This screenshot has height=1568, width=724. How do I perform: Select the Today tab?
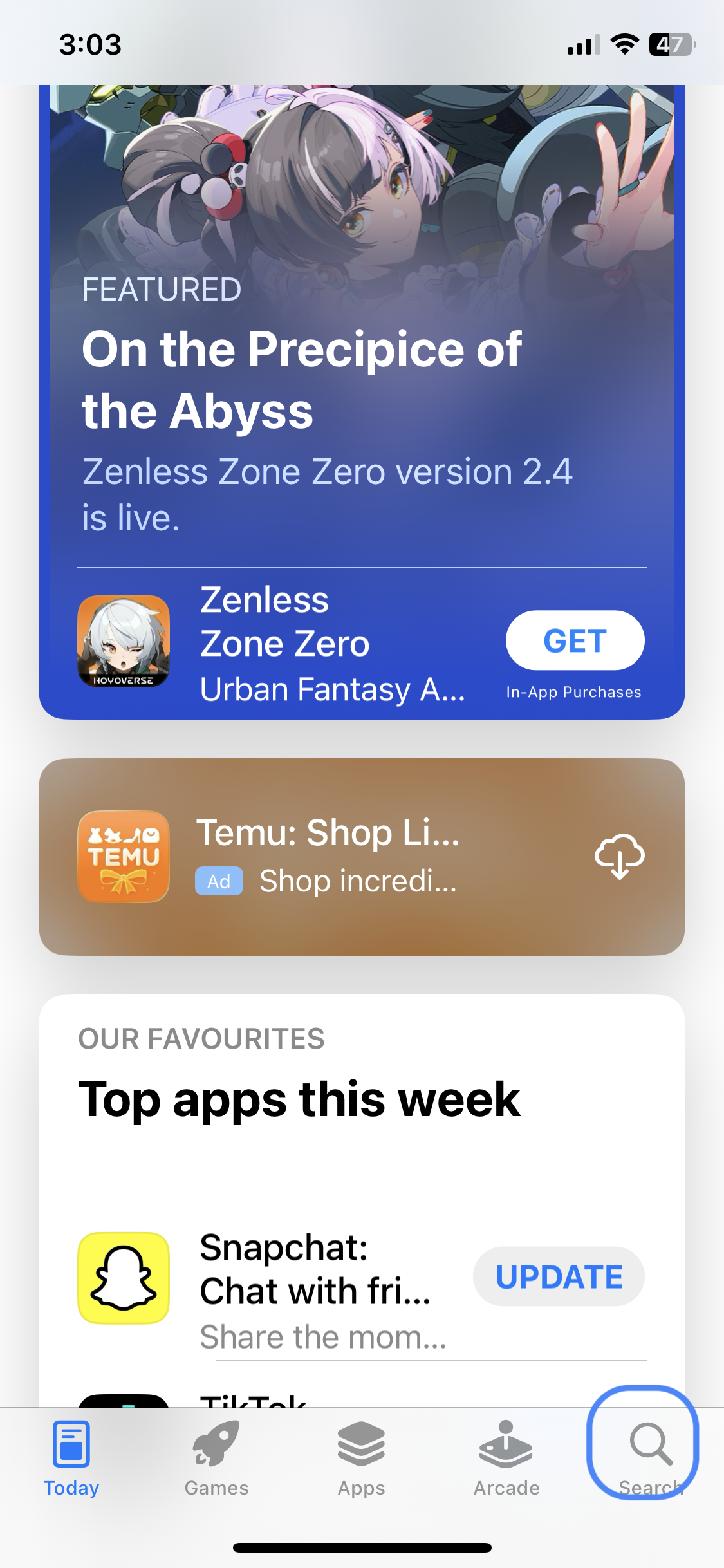click(x=71, y=1459)
